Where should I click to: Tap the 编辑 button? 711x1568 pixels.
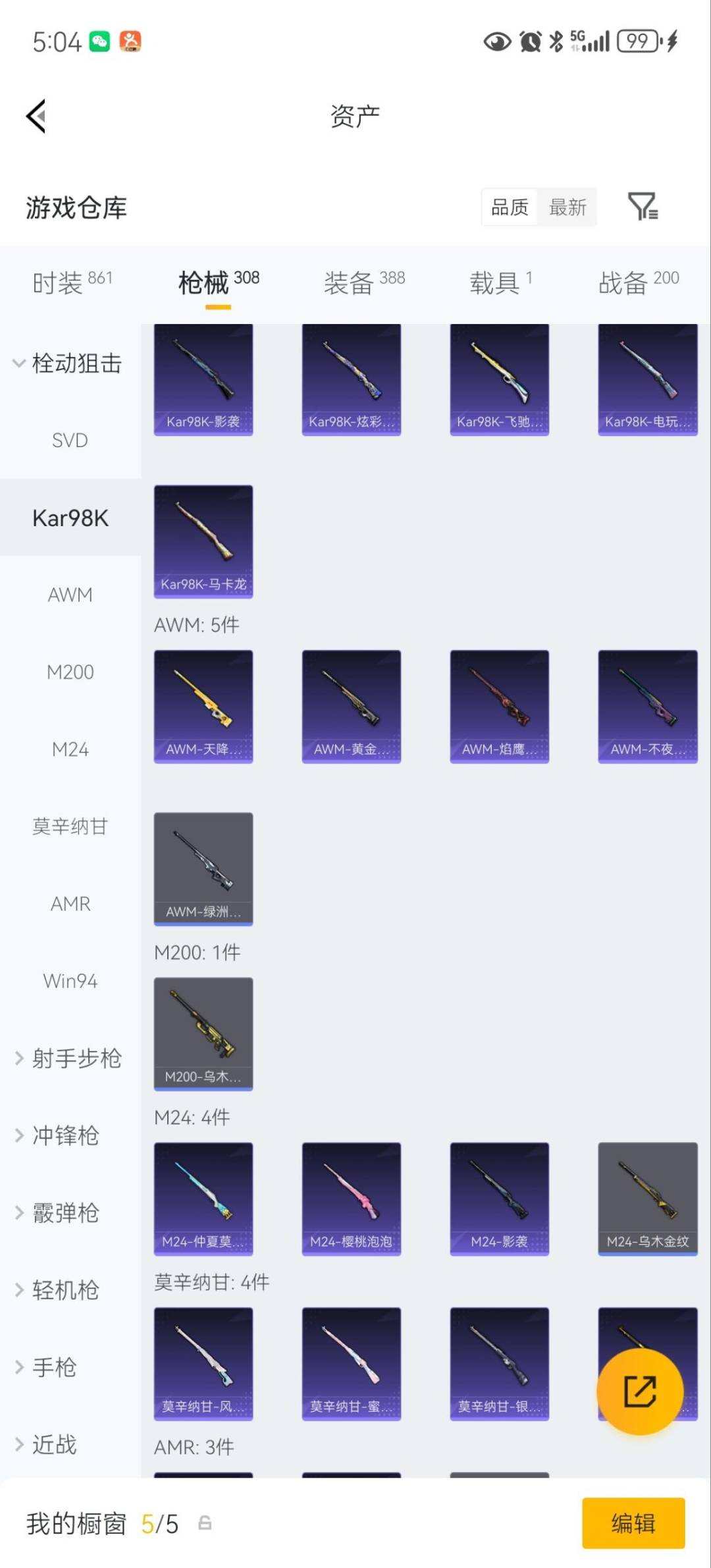pyautogui.click(x=634, y=1523)
